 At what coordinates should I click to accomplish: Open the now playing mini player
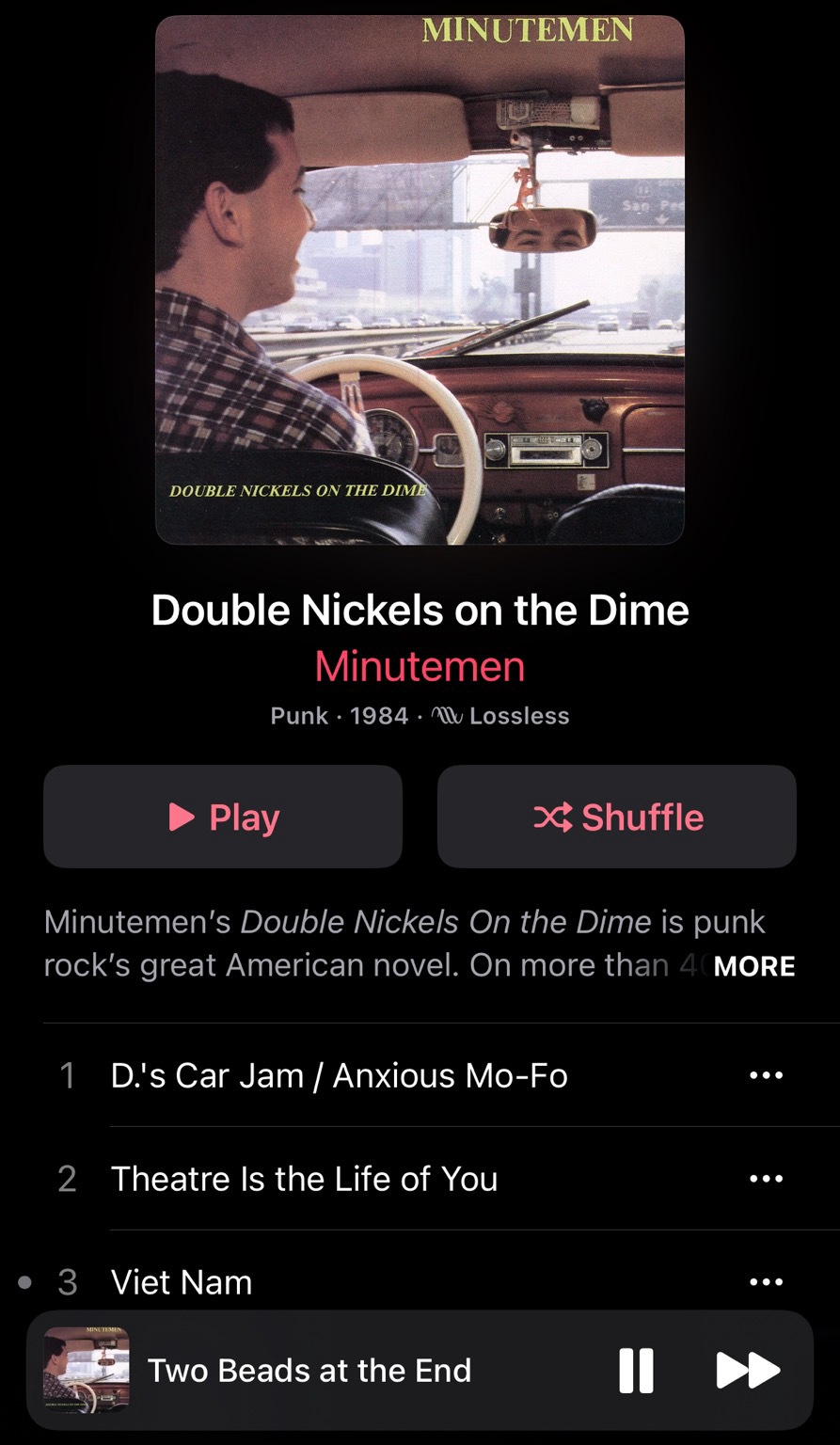(309, 1371)
